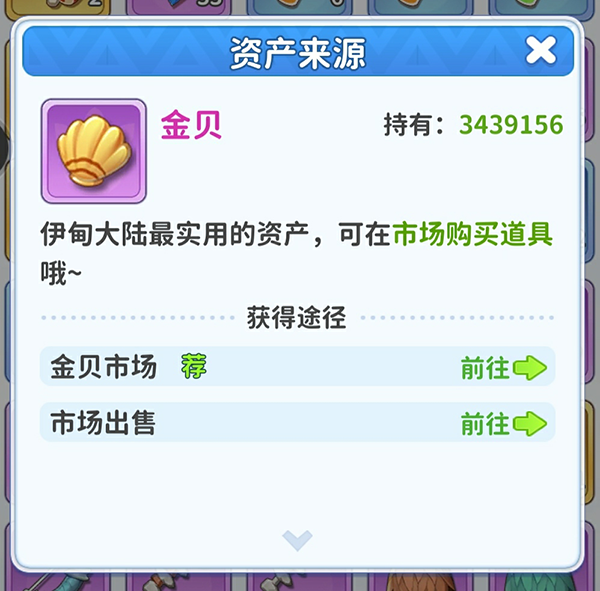Go to 金贝市场 via 前往
Image resolution: width=600 pixels, height=591 pixels.
coord(503,368)
